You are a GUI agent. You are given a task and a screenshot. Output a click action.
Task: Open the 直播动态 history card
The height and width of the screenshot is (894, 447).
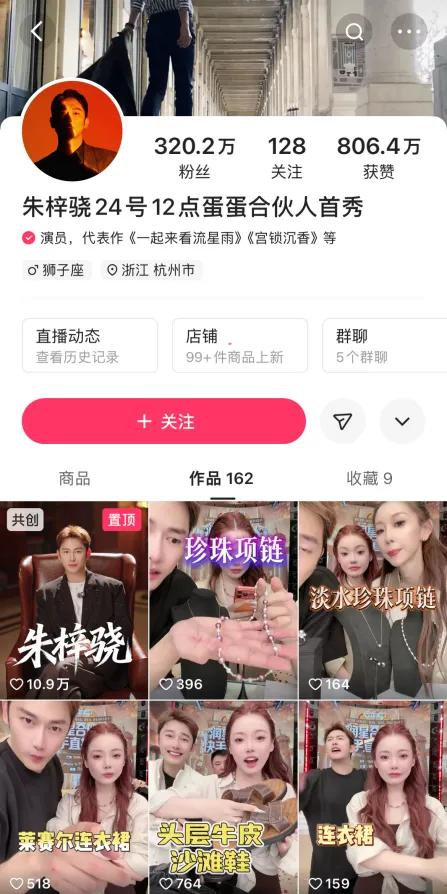tap(90, 346)
